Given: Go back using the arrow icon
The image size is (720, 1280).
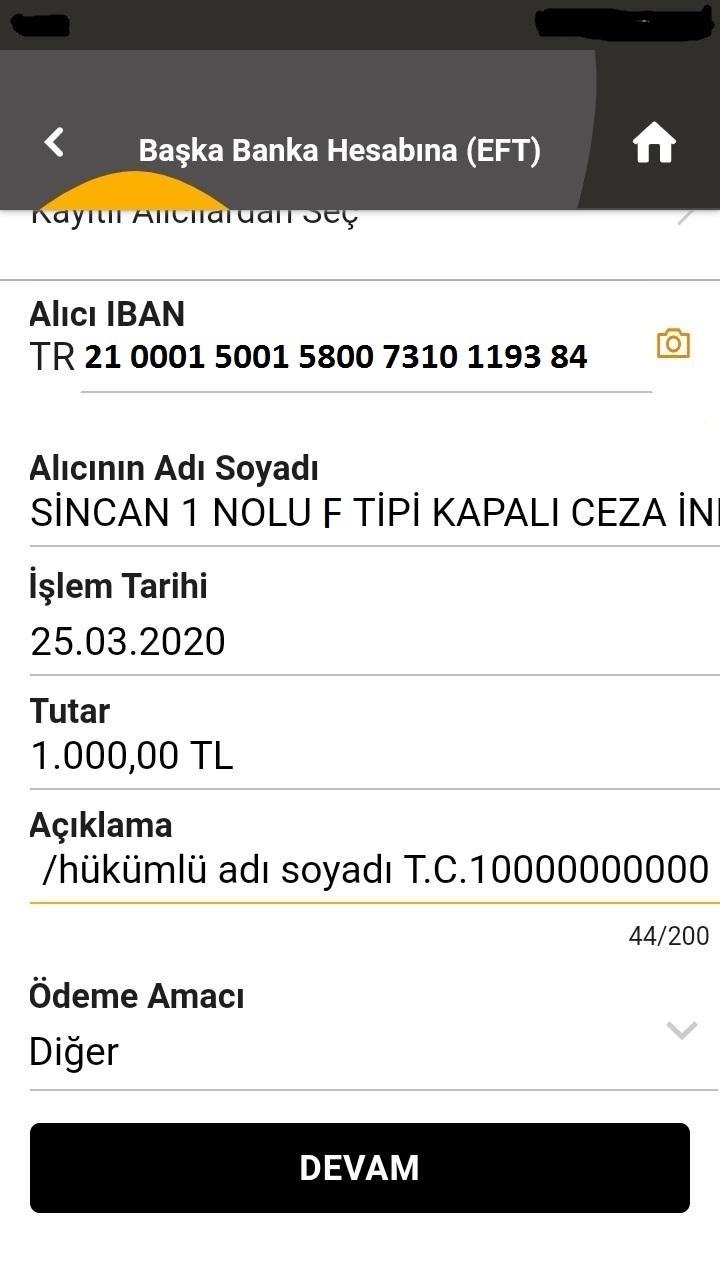Looking at the screenshot, I should (x=54, y=142).
